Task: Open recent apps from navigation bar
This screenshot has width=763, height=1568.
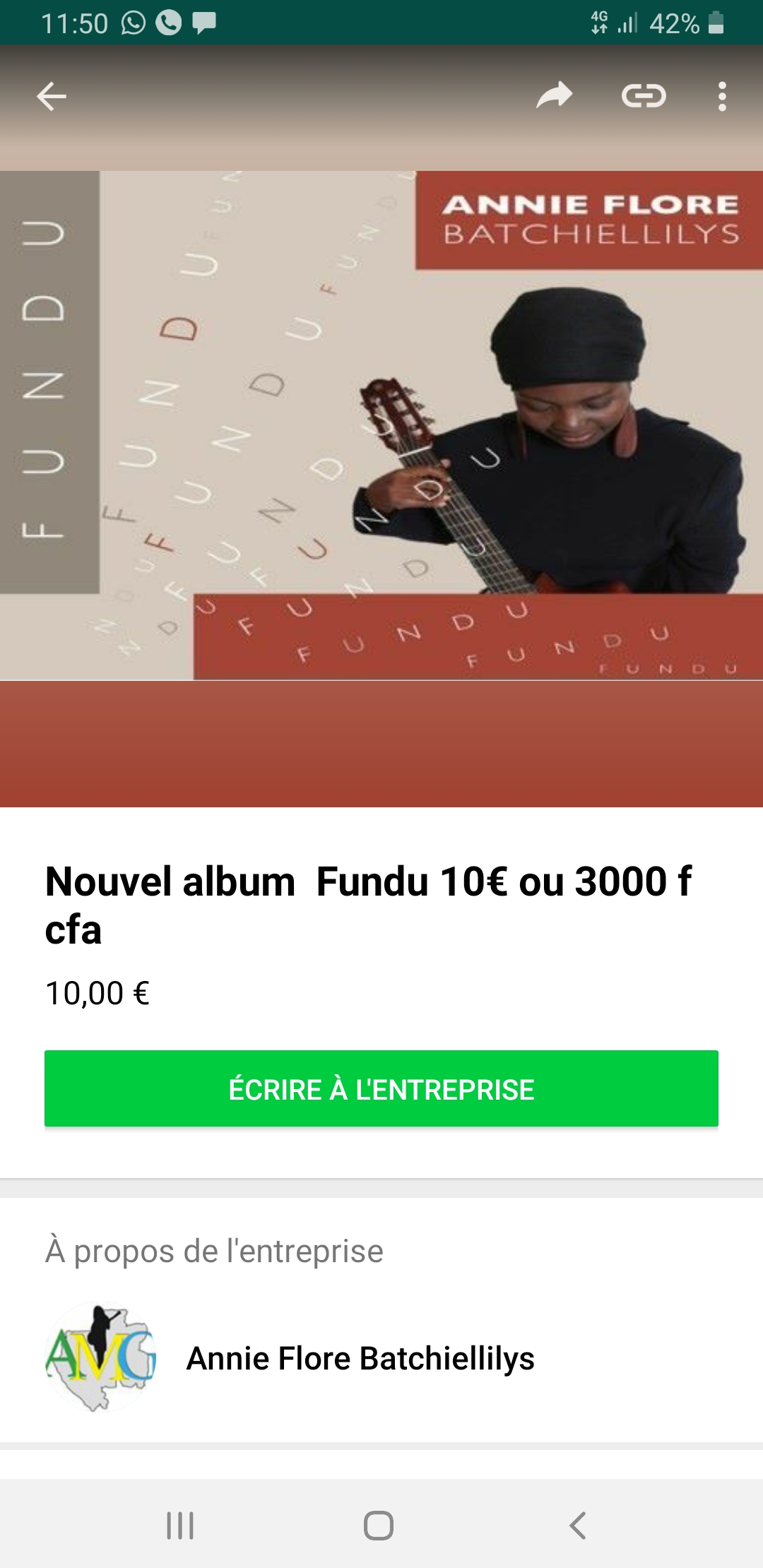Action: point(180,1525)
